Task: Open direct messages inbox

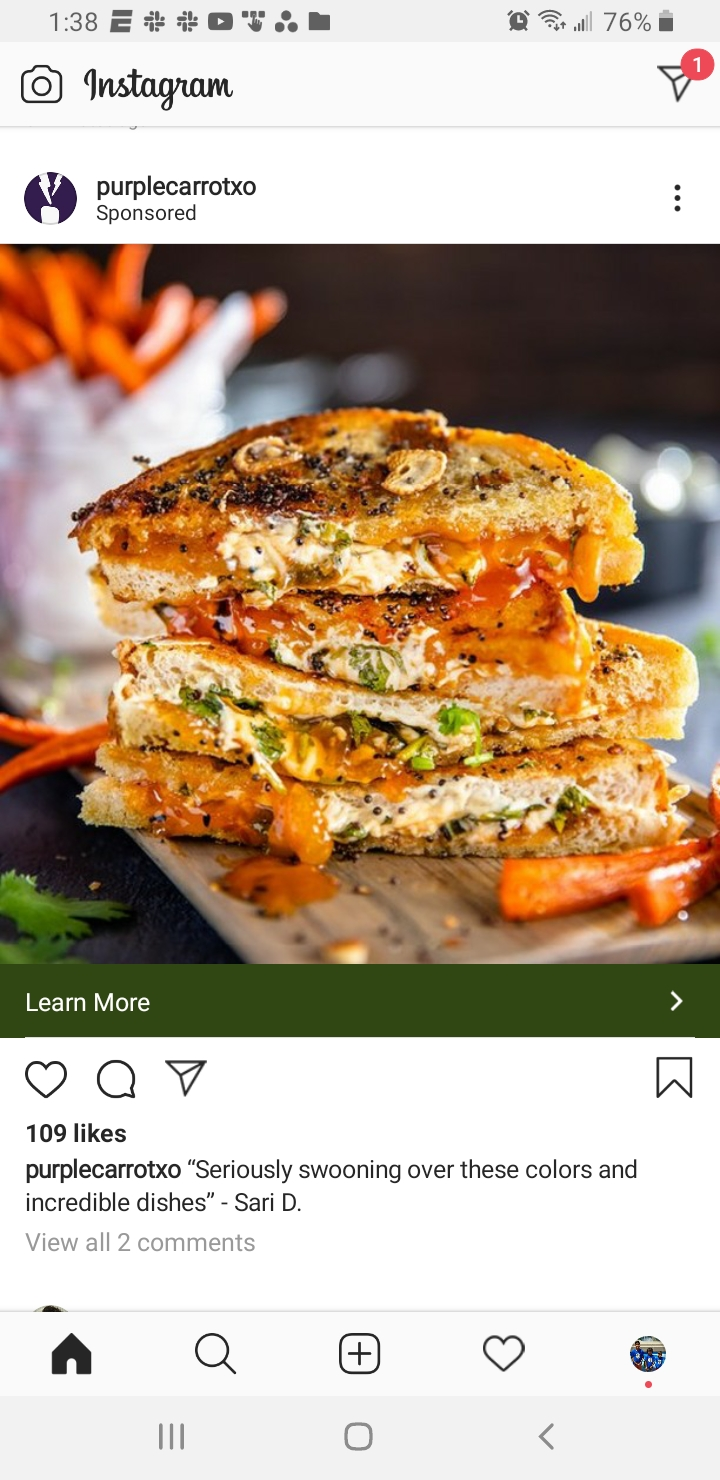Action: point(677,83)
